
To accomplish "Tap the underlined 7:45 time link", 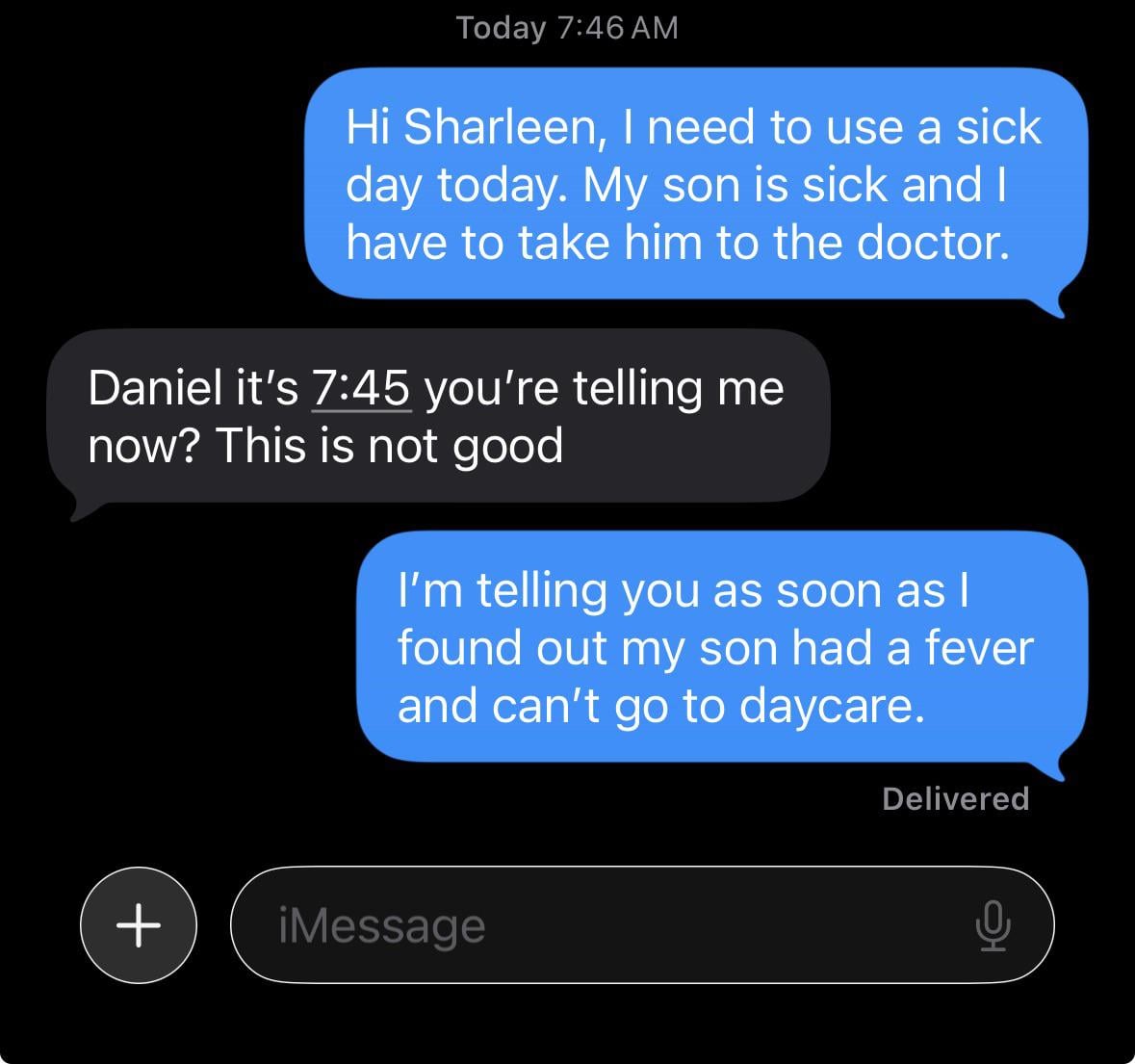I will tap(362, 389).
